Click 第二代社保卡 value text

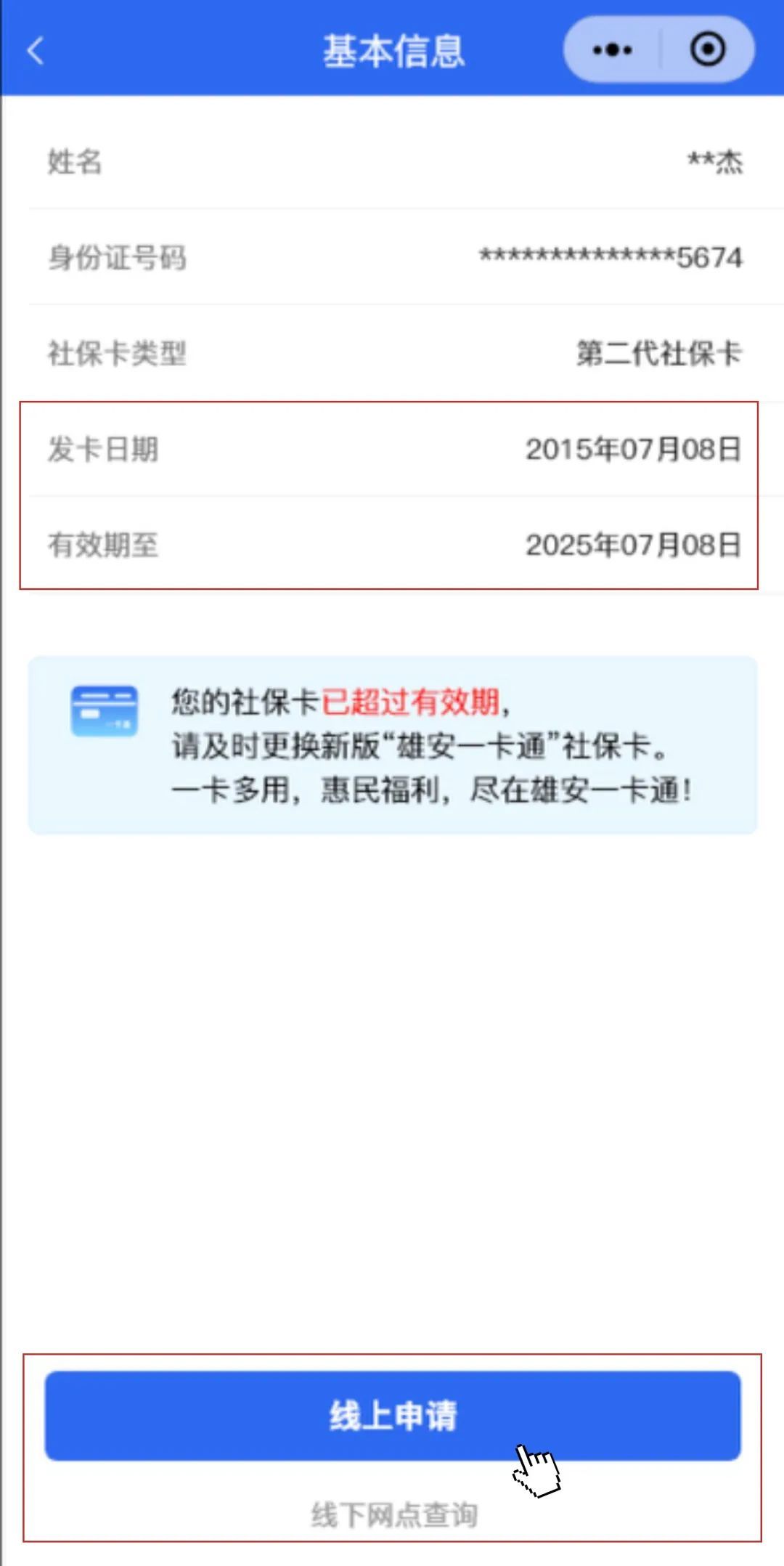pos(659,354)
